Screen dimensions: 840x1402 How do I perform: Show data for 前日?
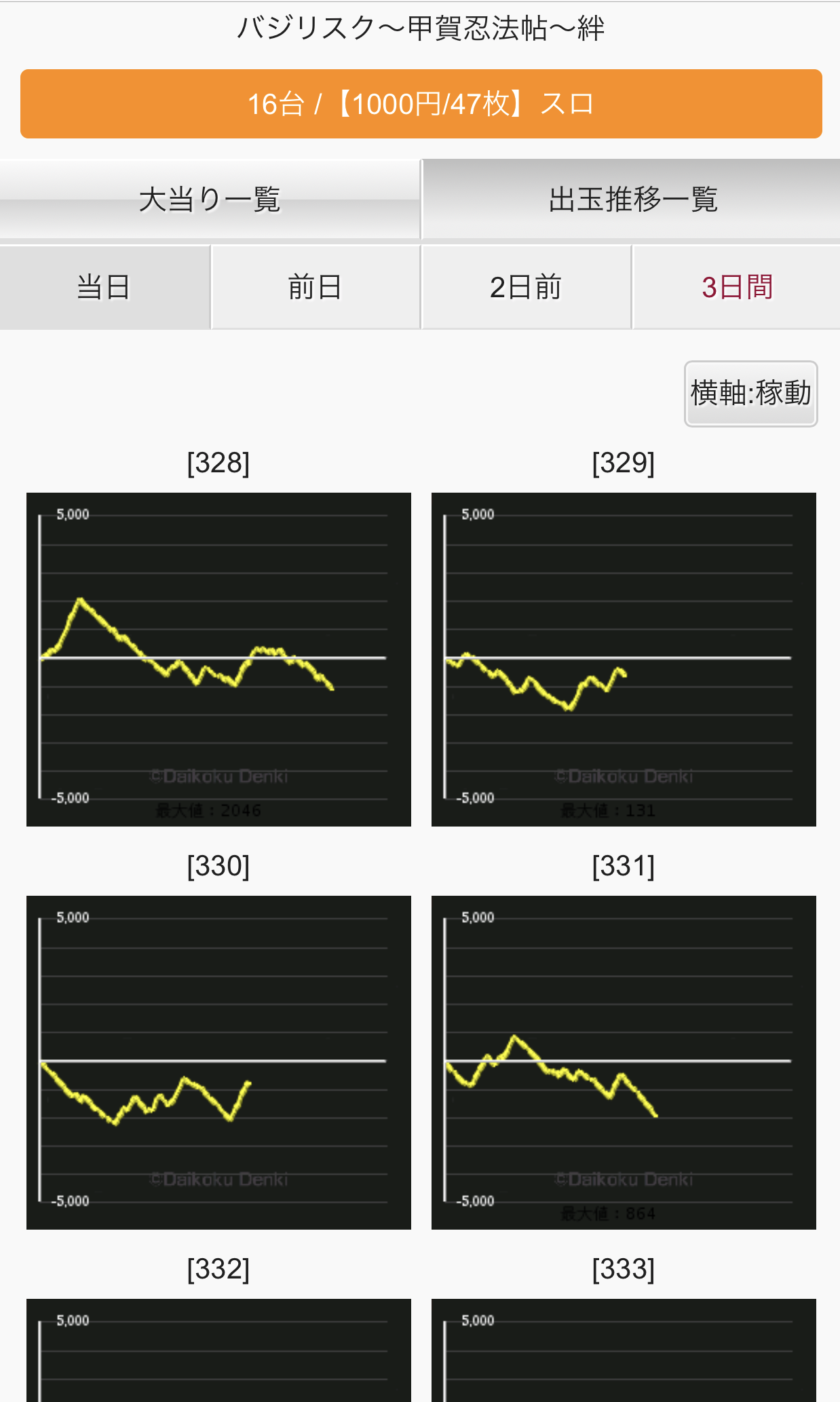pos(316,287)
